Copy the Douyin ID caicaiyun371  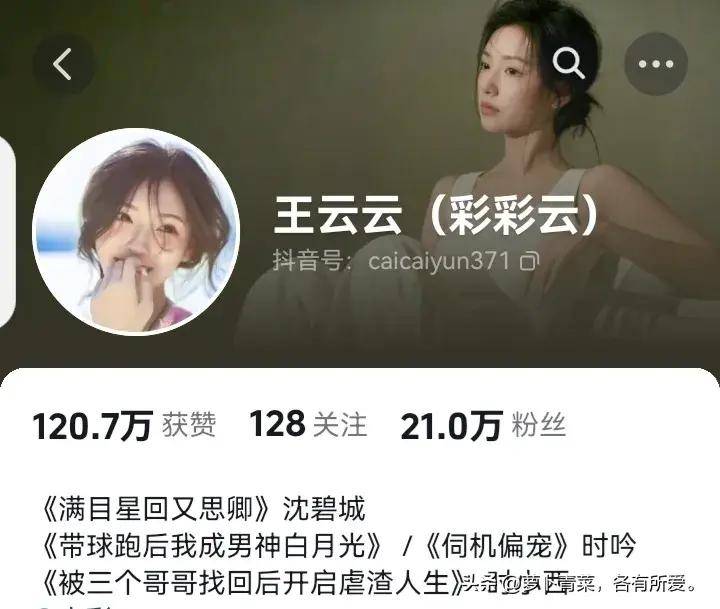[x=530, y=262]
